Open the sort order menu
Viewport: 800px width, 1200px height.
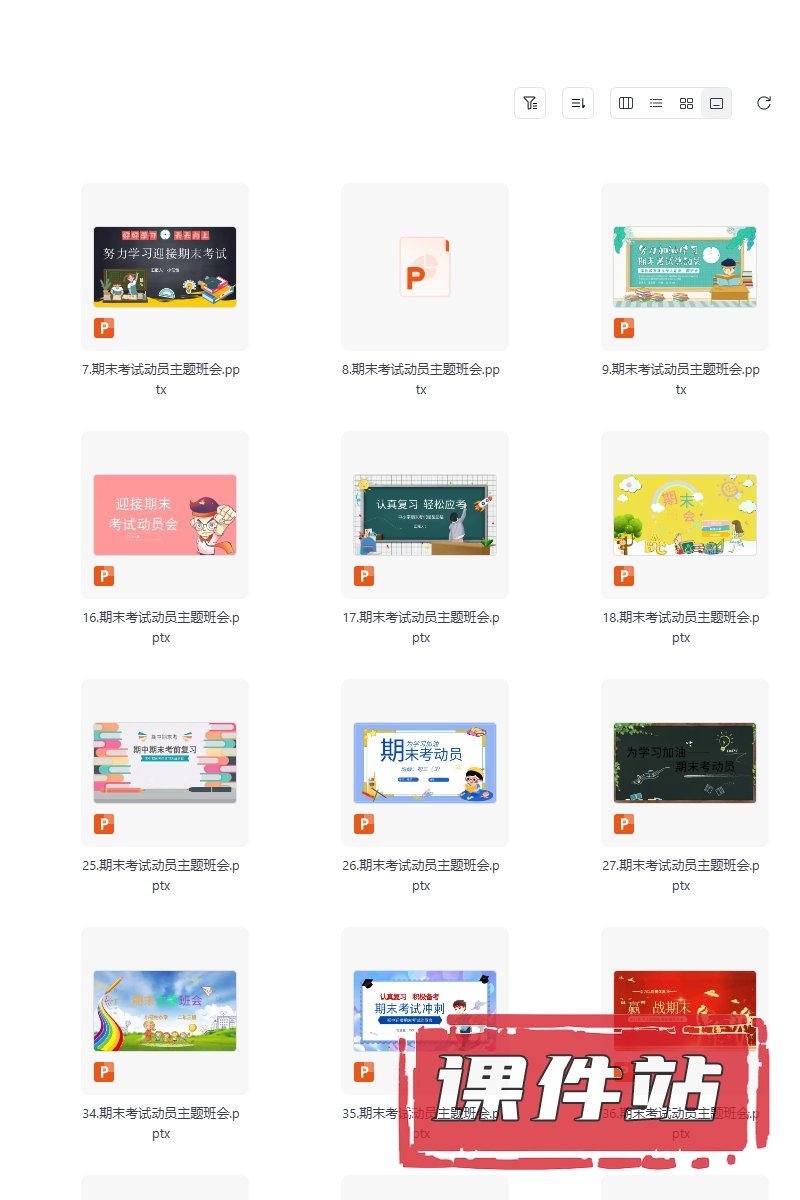(578, 103)
